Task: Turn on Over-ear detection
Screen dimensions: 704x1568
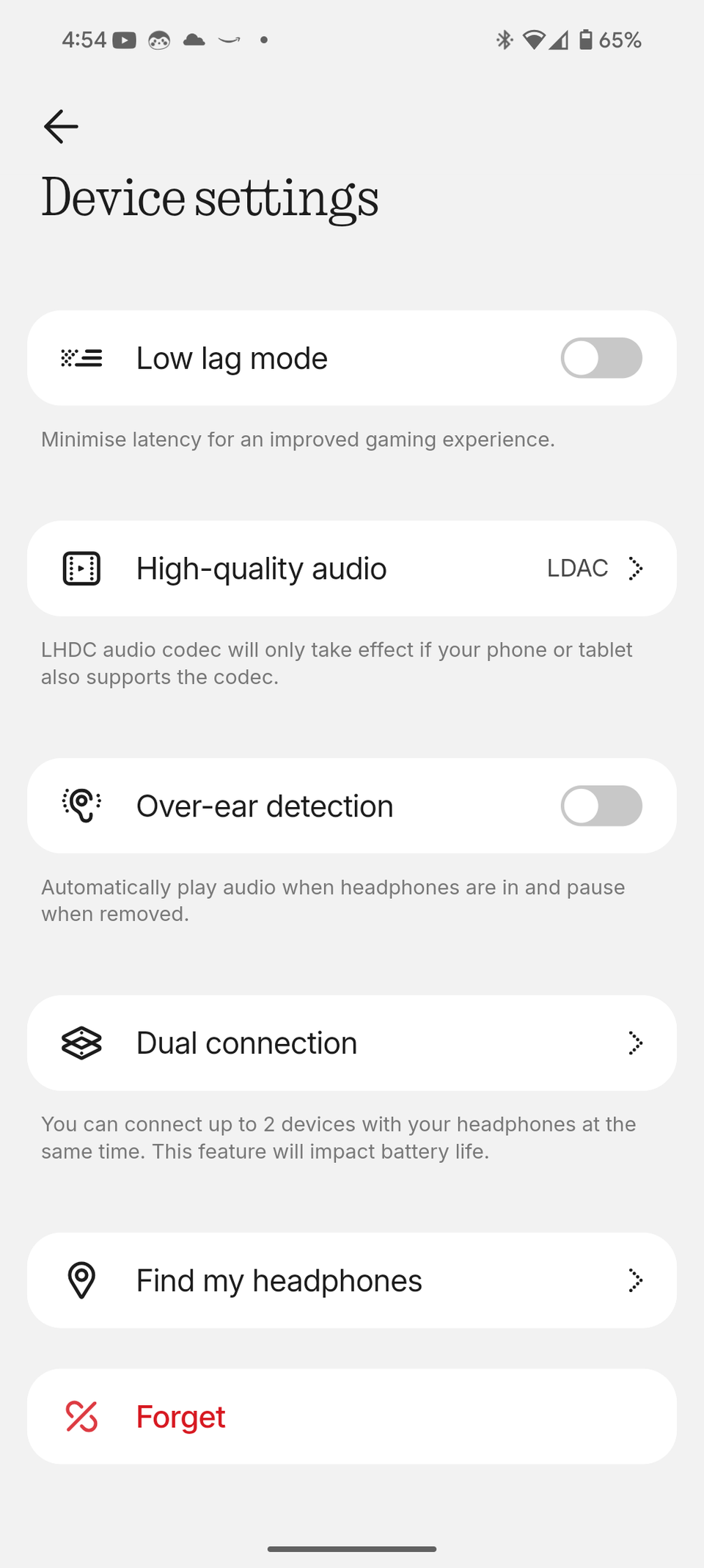Action: [601, 806]
